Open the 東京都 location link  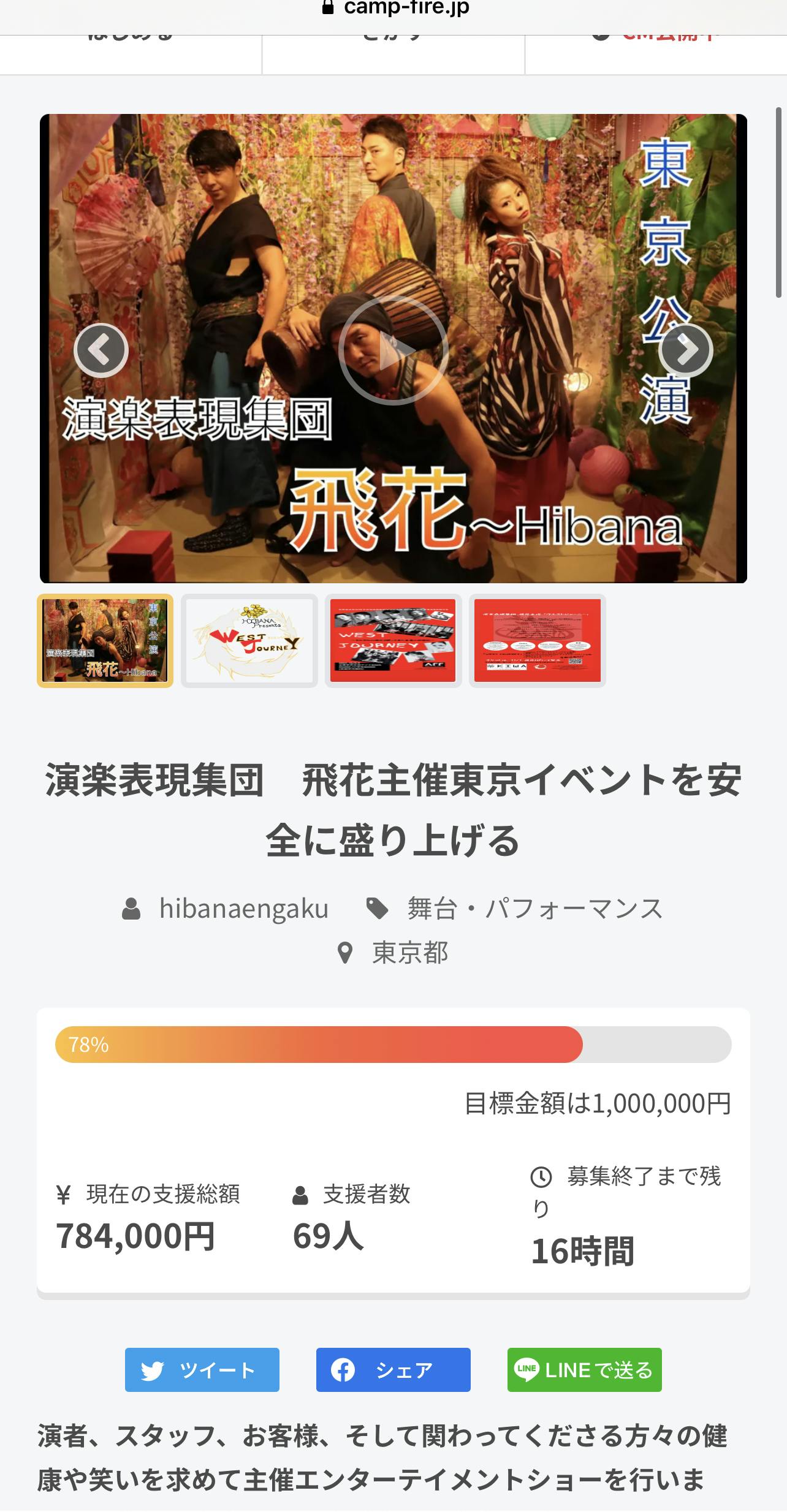[409, 953]
